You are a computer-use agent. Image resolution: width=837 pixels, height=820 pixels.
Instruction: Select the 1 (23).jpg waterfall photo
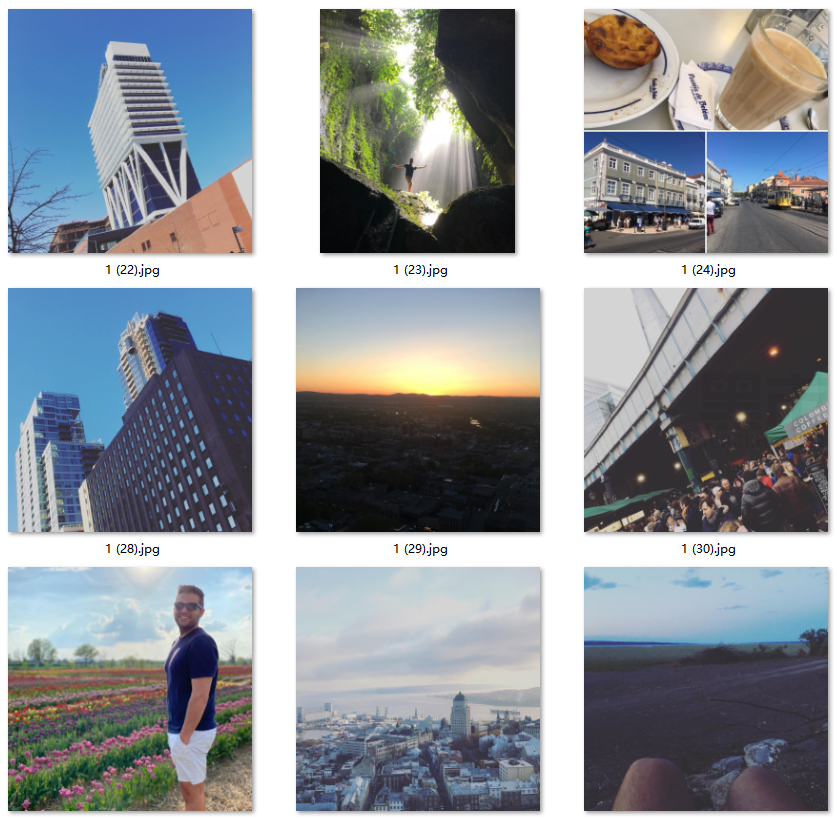click(417, 131)
